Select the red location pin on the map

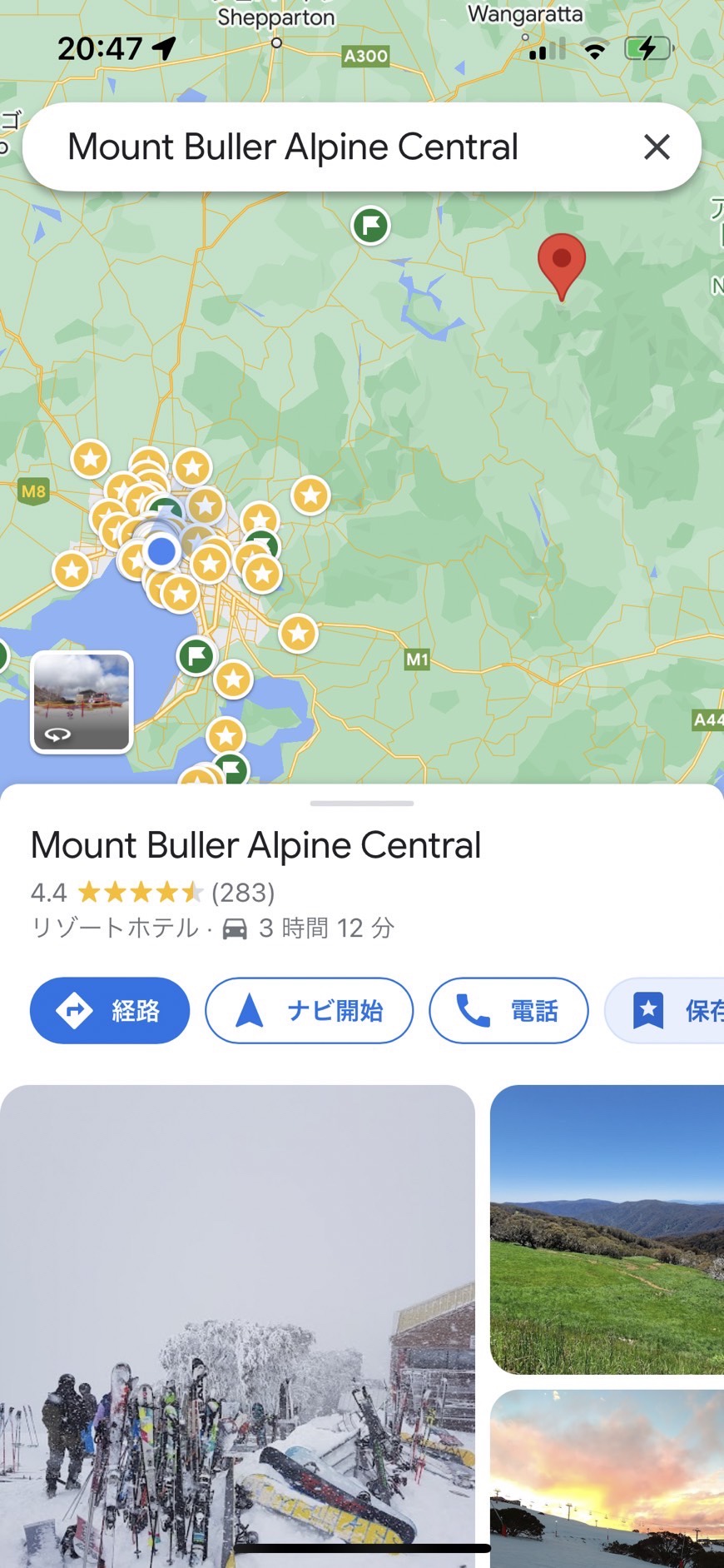(562, 261)
